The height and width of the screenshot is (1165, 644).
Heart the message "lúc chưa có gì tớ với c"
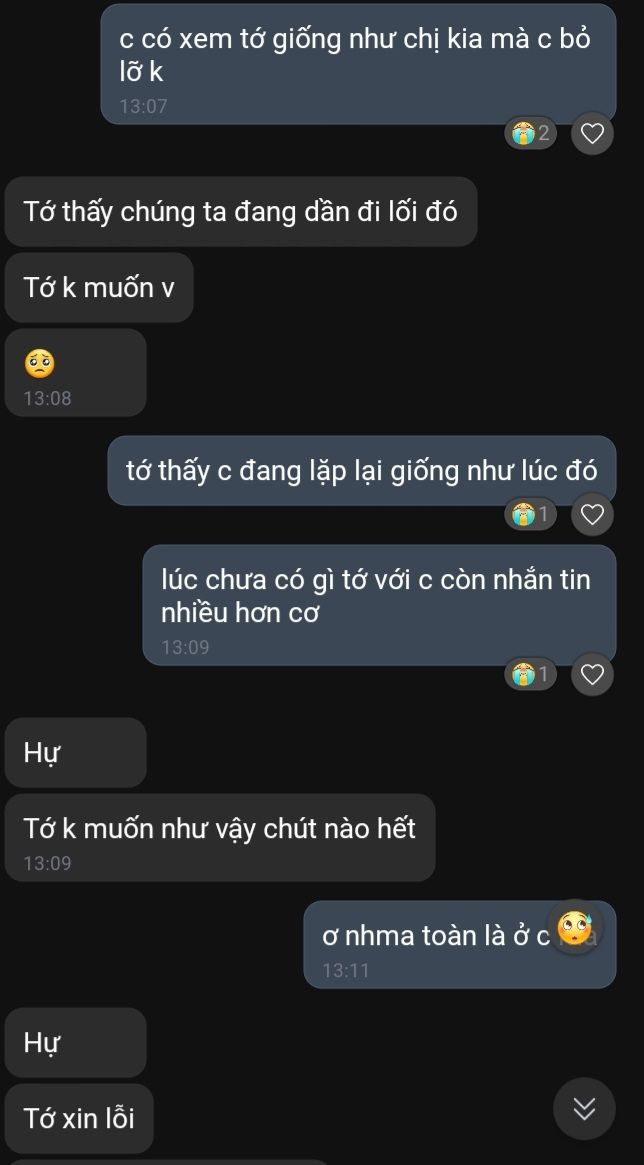tap(592, 674)
